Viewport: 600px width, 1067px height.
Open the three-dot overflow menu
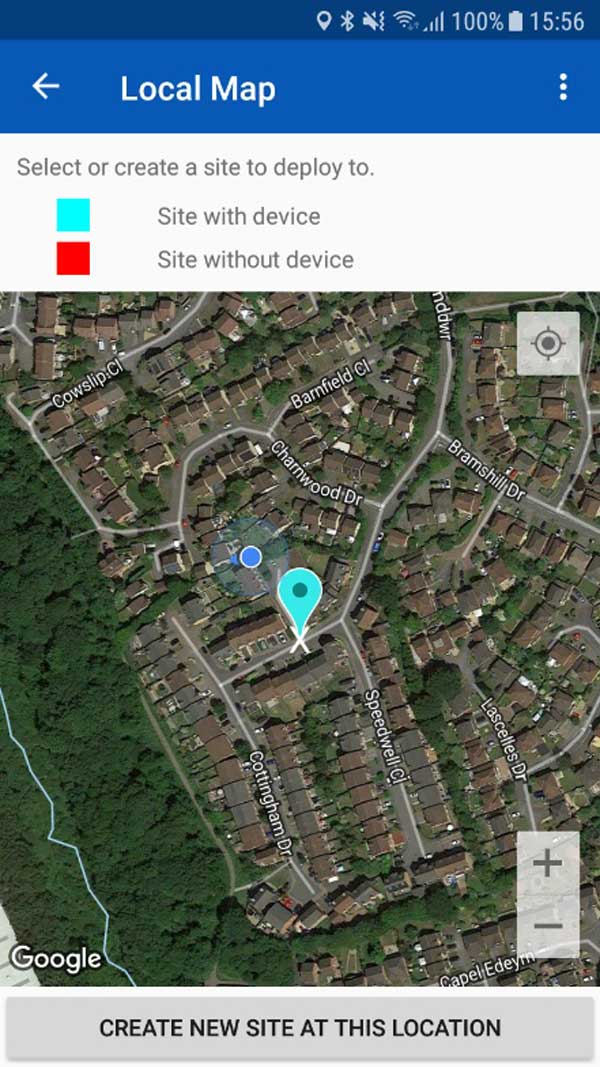(563, 87)
